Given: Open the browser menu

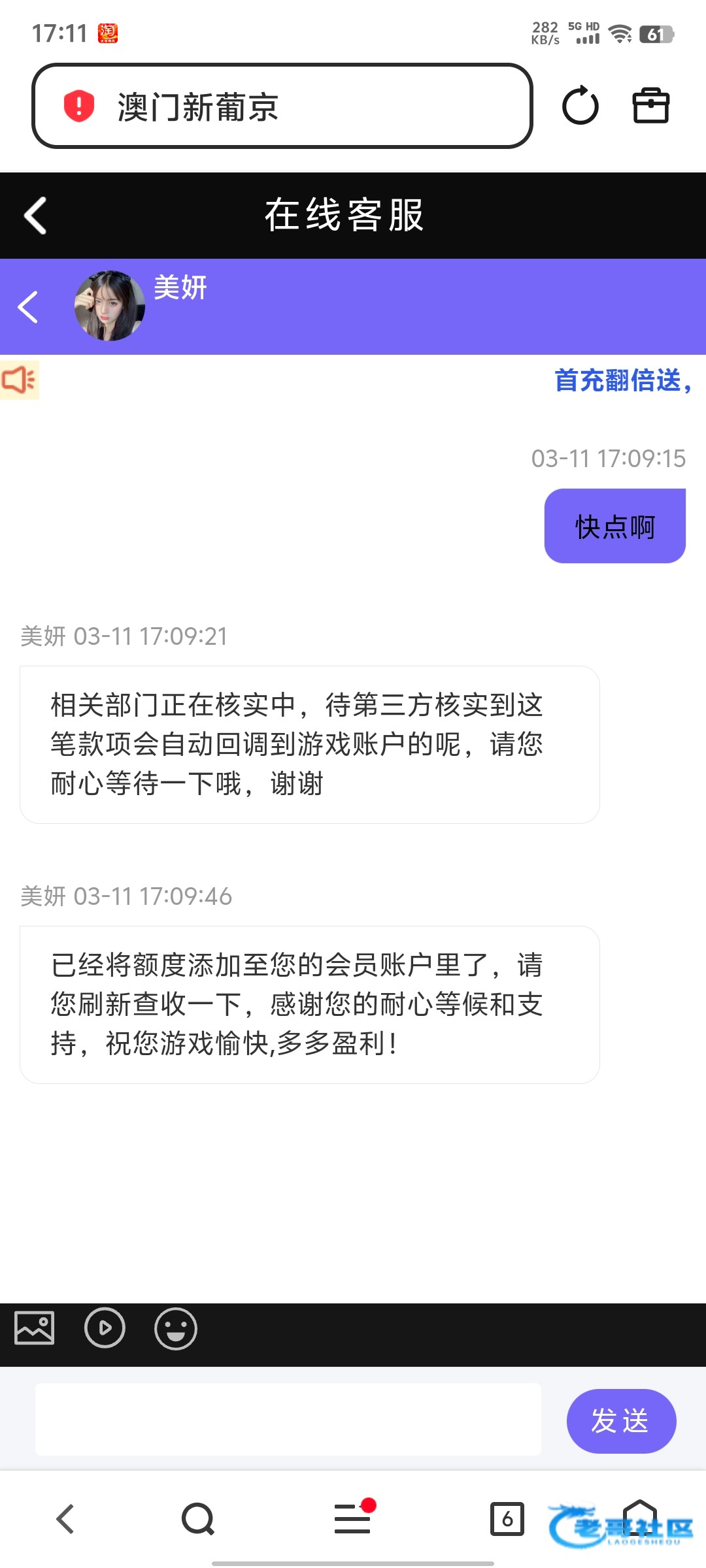Looking at the screenshot, I should click(x=353, y=1519).
